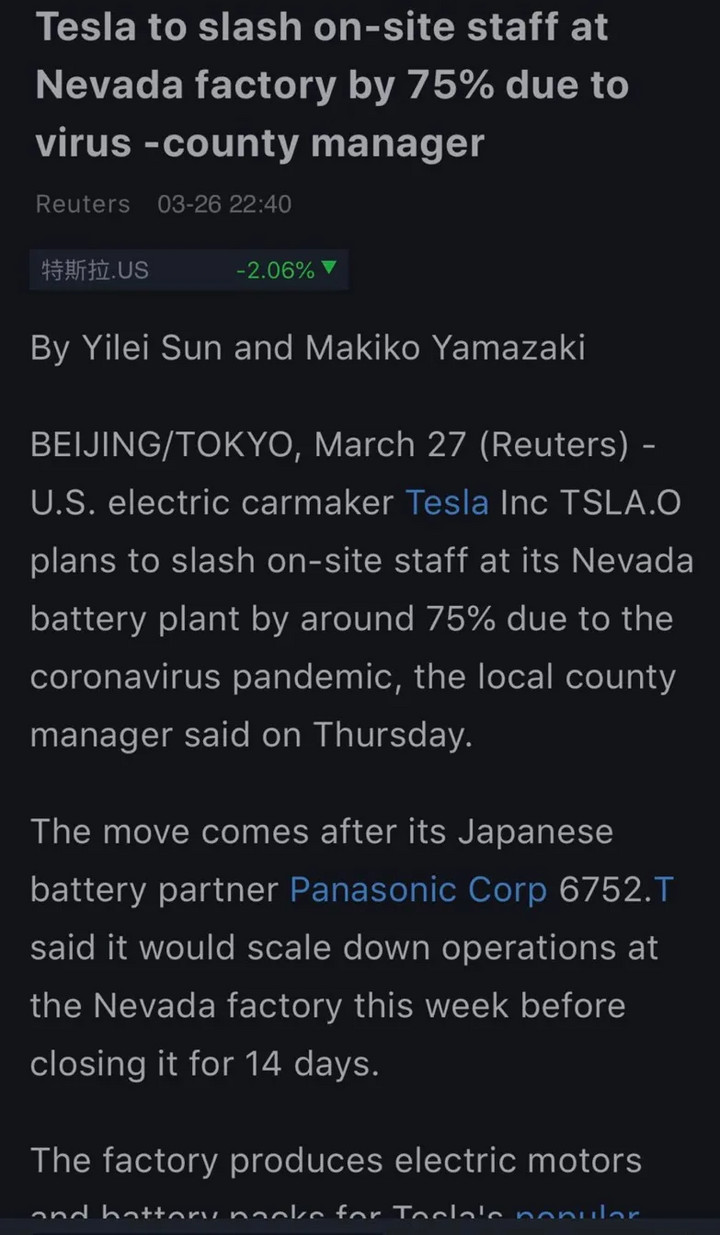
Task: Open the blue Tesla link
Action: [447, 502]
